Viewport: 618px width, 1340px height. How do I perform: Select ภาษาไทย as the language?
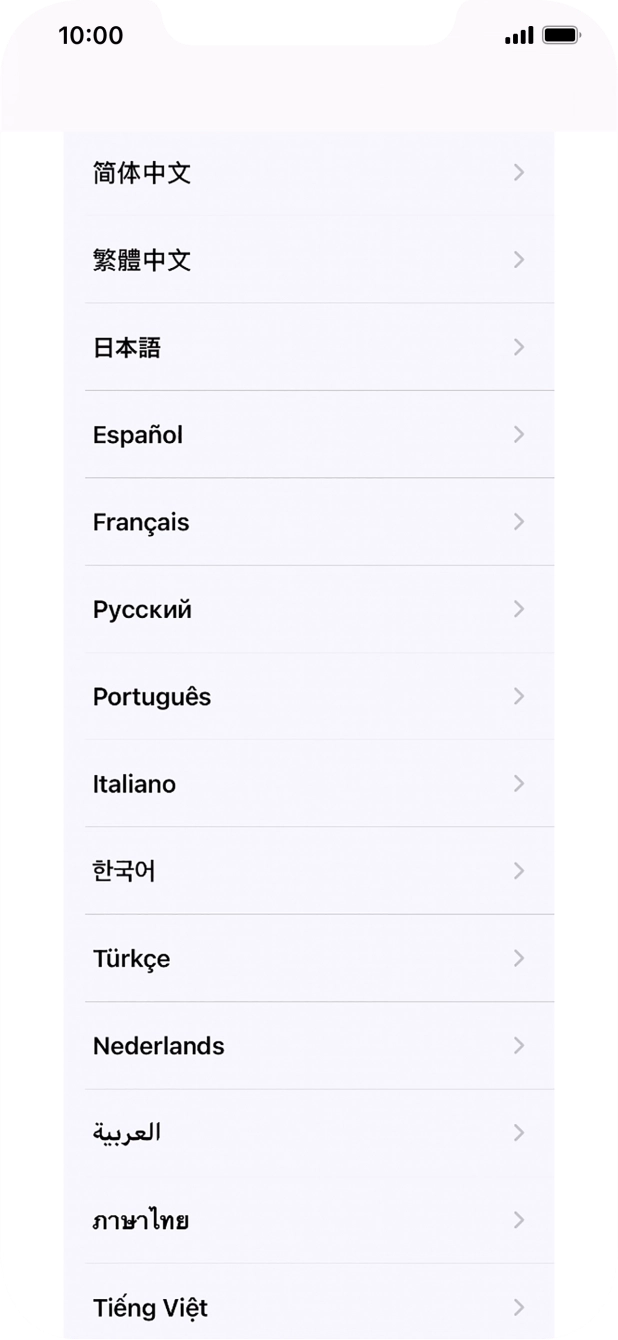point(308,1220)
